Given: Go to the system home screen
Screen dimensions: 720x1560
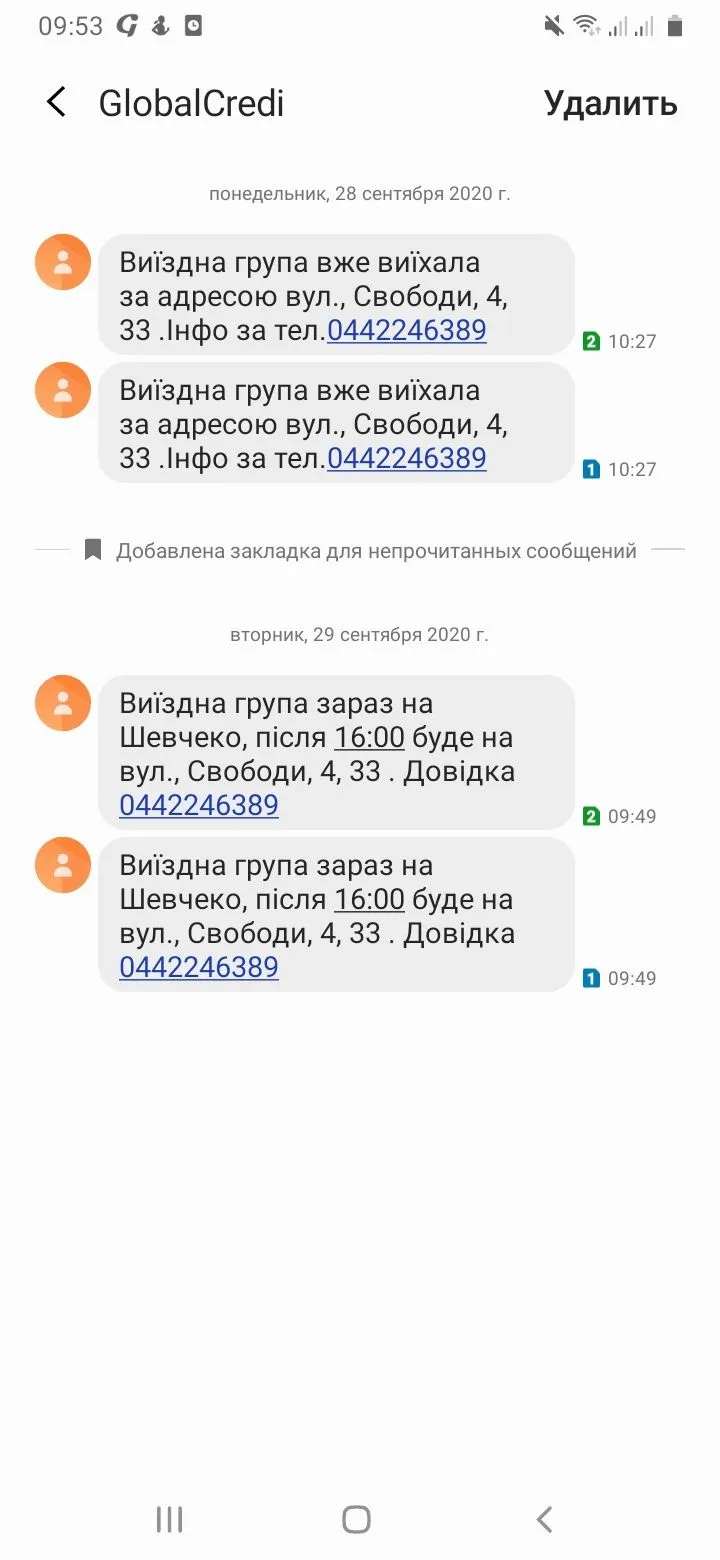Looking at the screenshot, I should 357,1520.
